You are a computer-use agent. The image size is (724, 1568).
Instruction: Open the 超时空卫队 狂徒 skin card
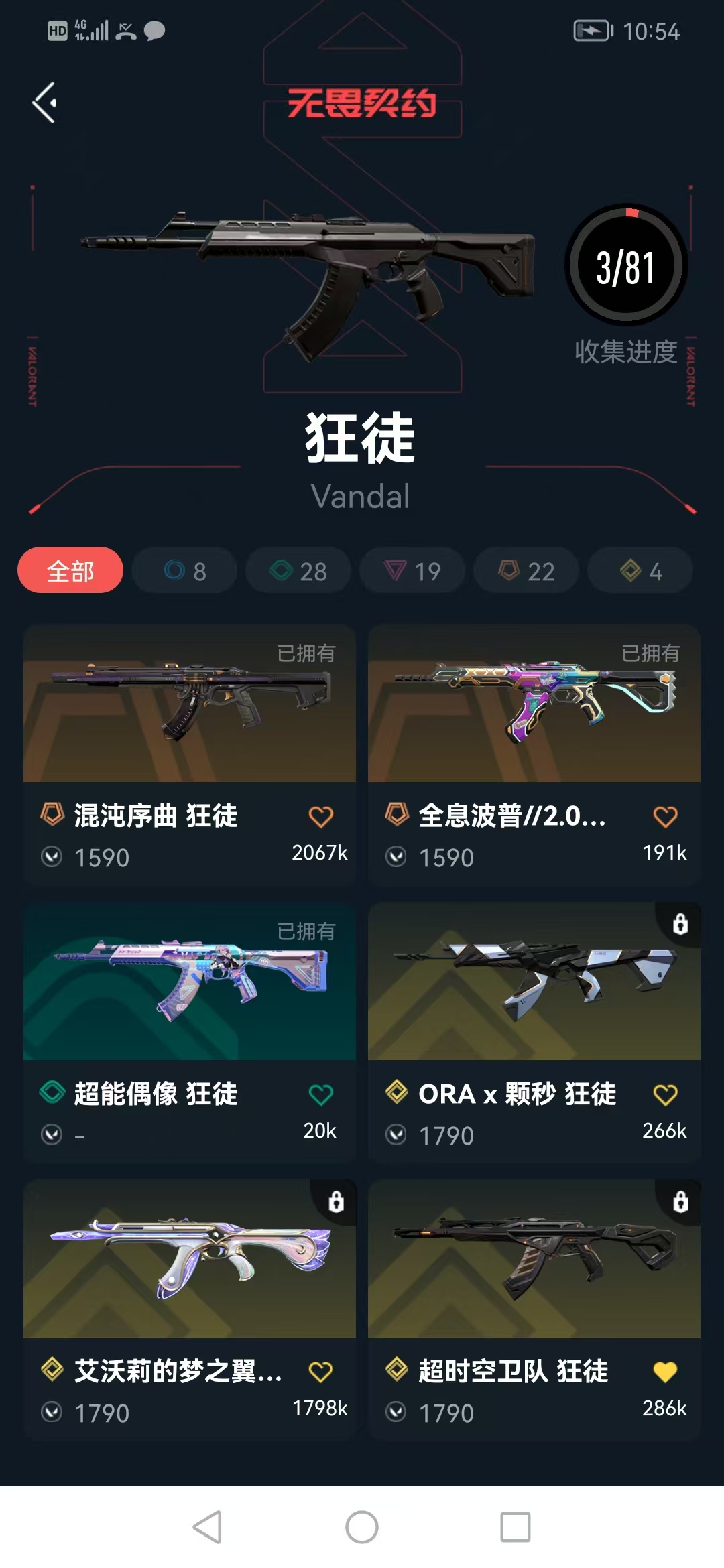click(534, 1260)
